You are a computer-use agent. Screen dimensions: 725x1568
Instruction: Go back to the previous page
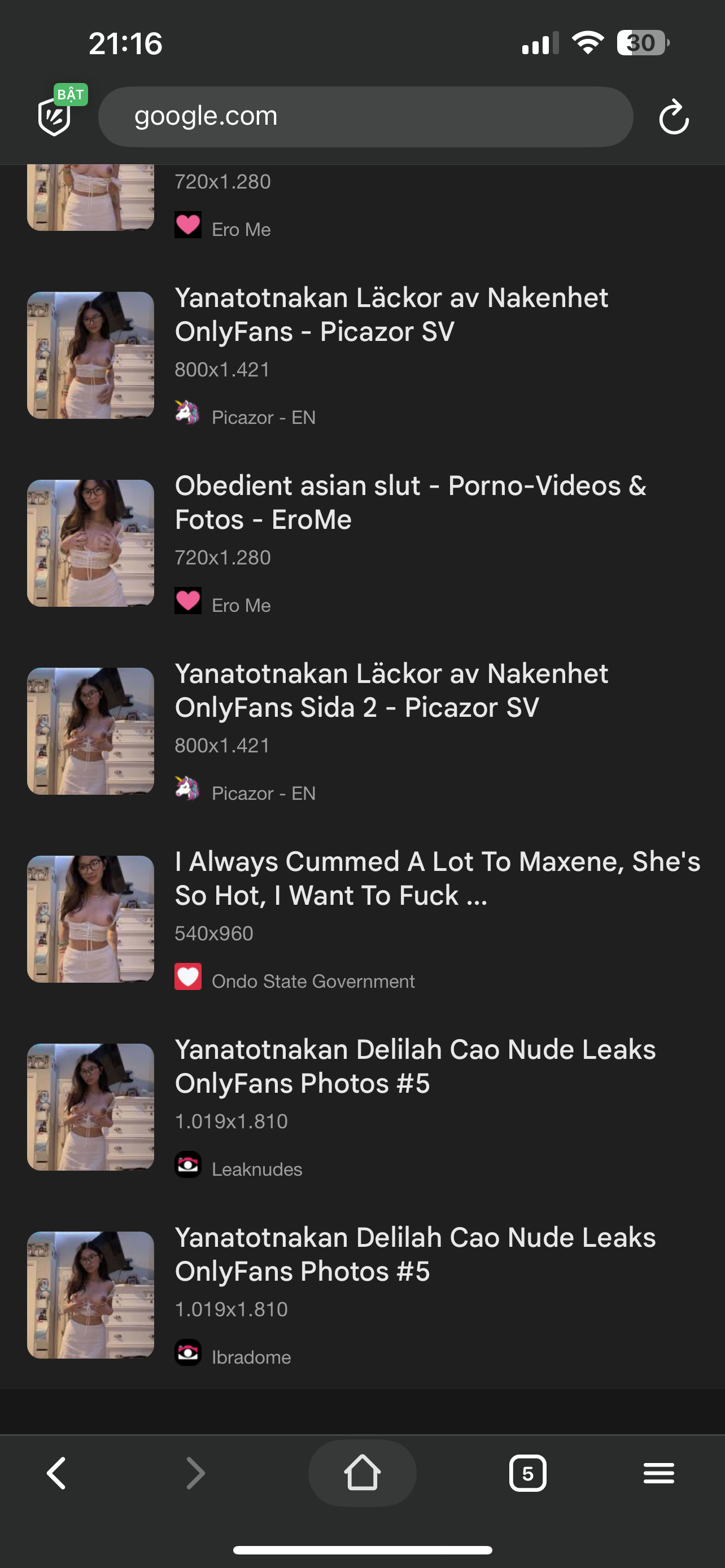(56, 1473)
